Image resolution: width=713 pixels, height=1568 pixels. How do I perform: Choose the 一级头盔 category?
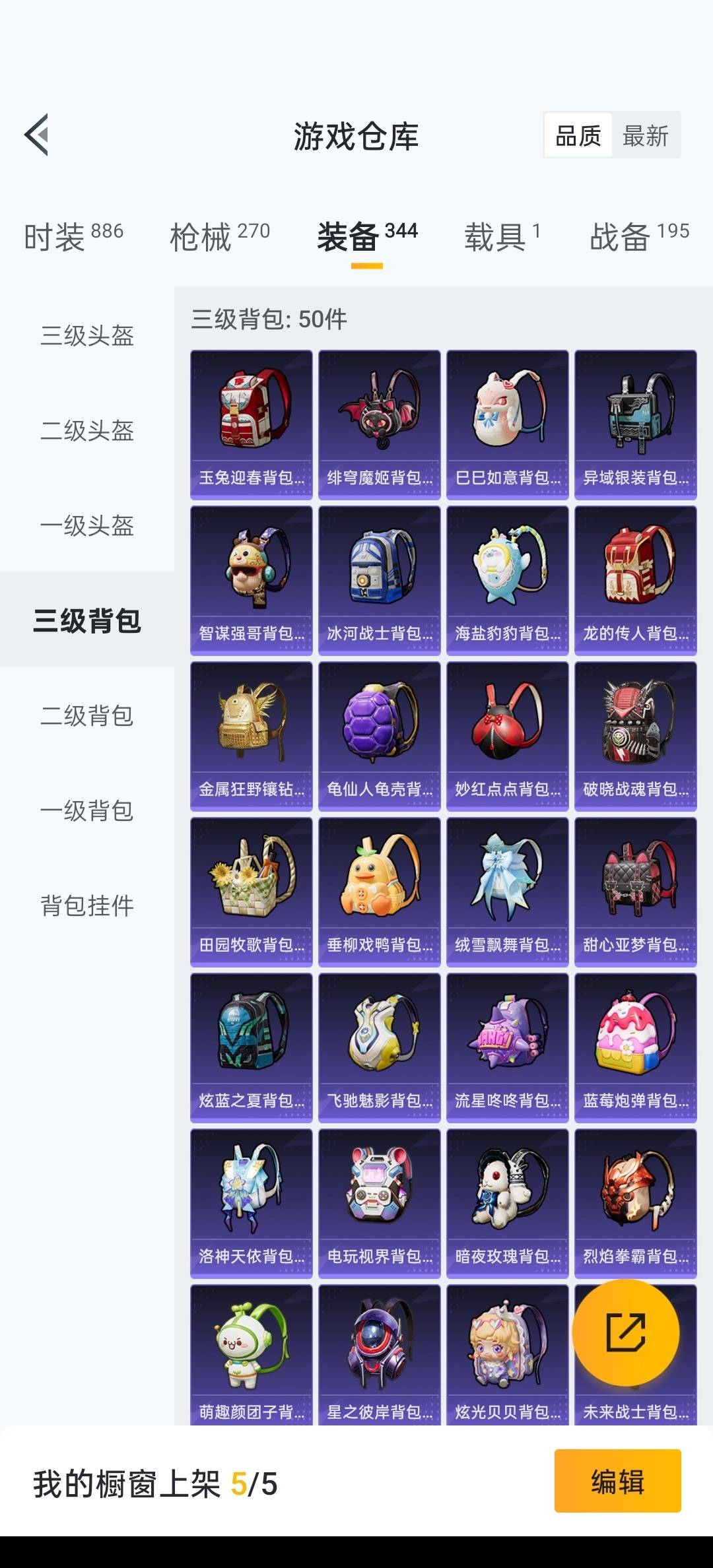[x=87, y=525]
